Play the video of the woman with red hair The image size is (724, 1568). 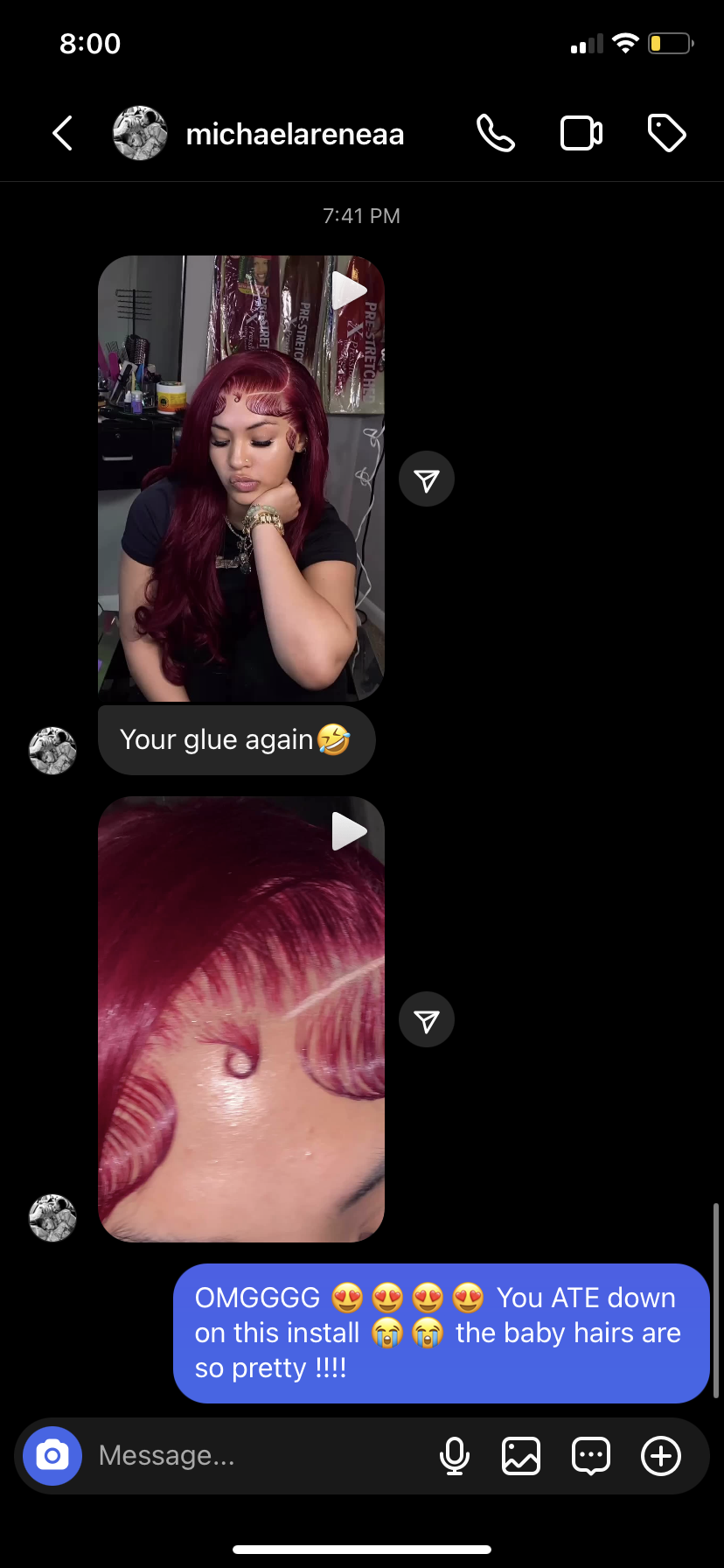pyautogui.click(x=241, y=478)
